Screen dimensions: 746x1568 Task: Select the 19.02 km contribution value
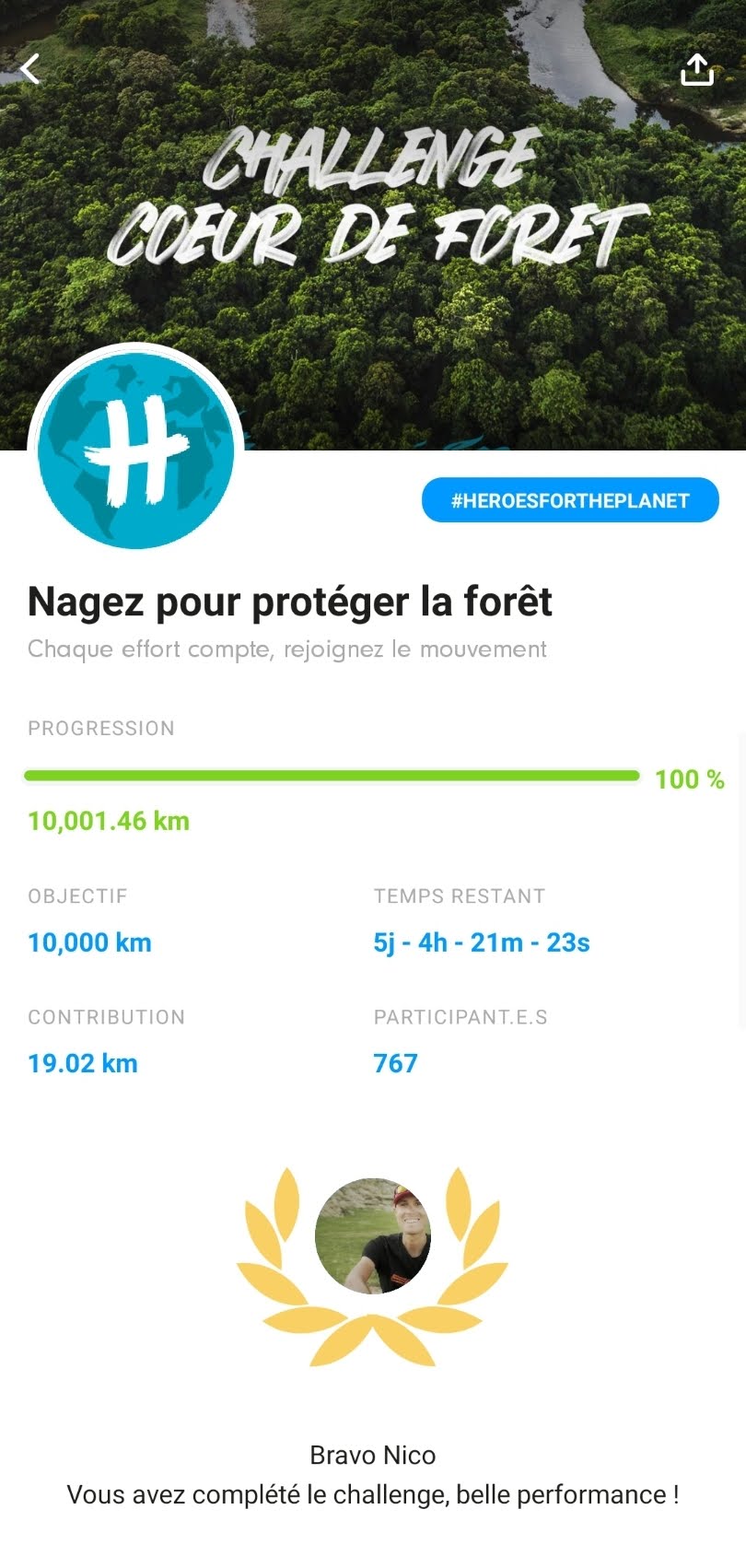[82, 1062]
